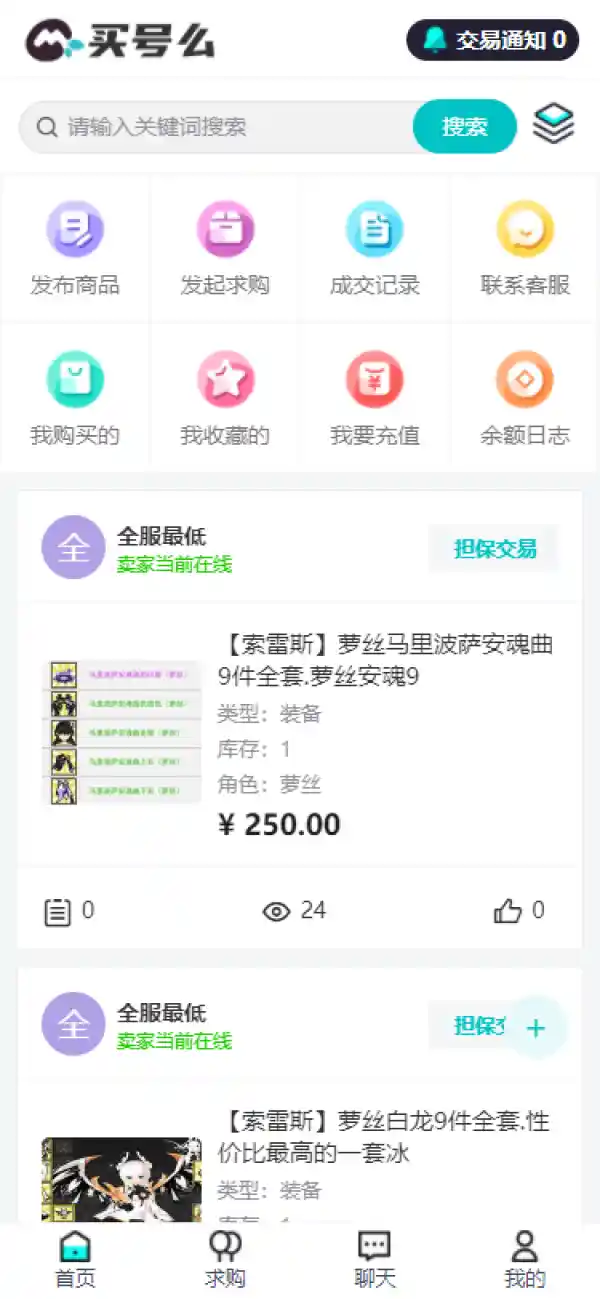
Task: Open the stacked layers category icon
Action: coord(553,125)
